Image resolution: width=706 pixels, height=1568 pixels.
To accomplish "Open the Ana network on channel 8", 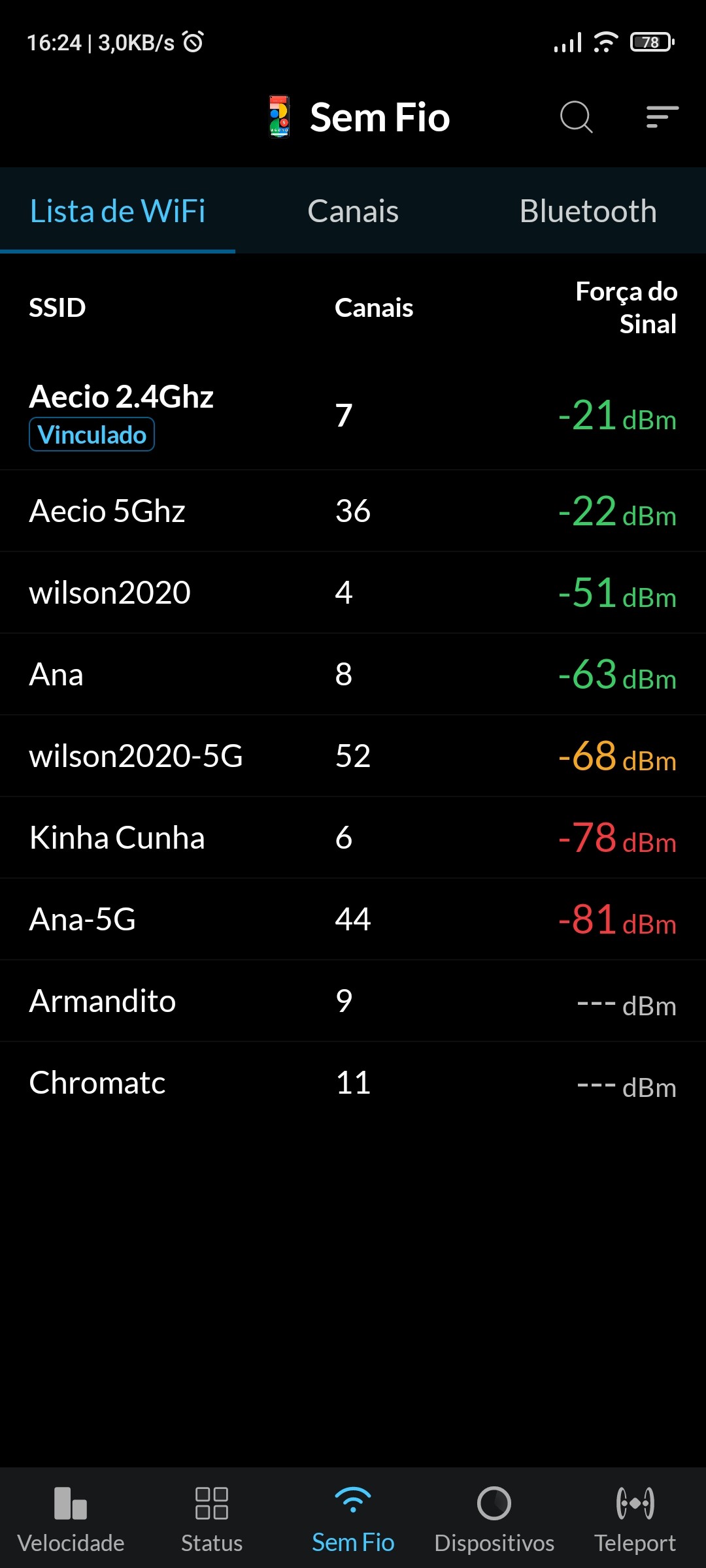I will coord(353,674).
